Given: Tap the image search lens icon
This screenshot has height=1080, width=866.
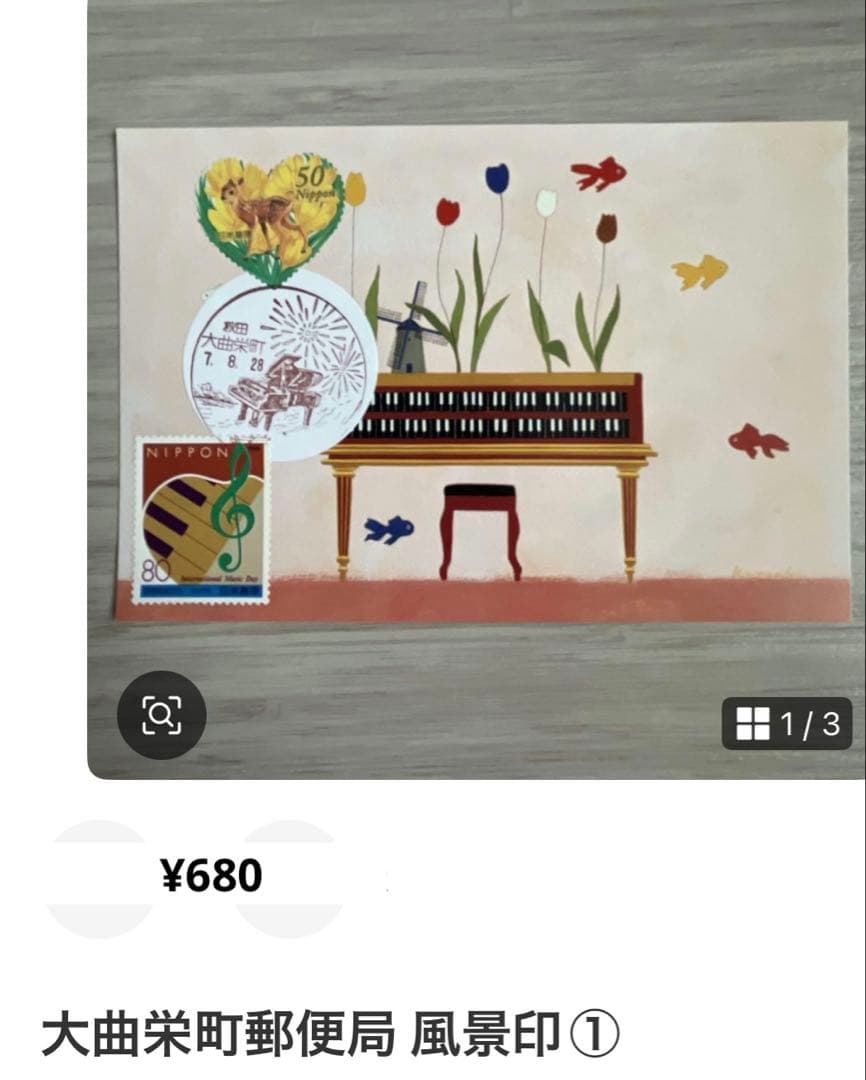Looking at the screenshot, I should tap(161, 714).
